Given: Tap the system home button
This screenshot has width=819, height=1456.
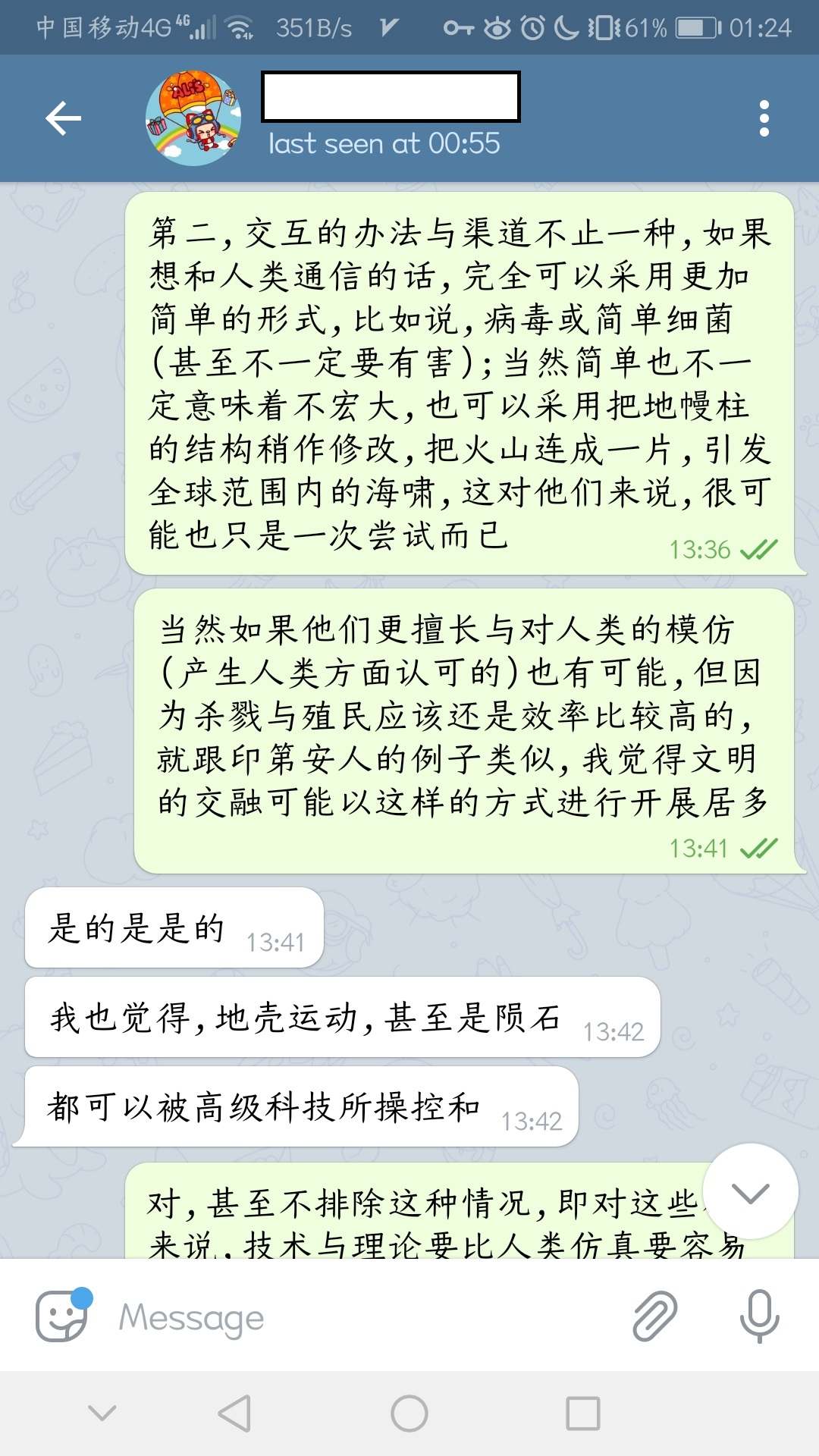Looking at the screenshot, I should pos(409,1414).
